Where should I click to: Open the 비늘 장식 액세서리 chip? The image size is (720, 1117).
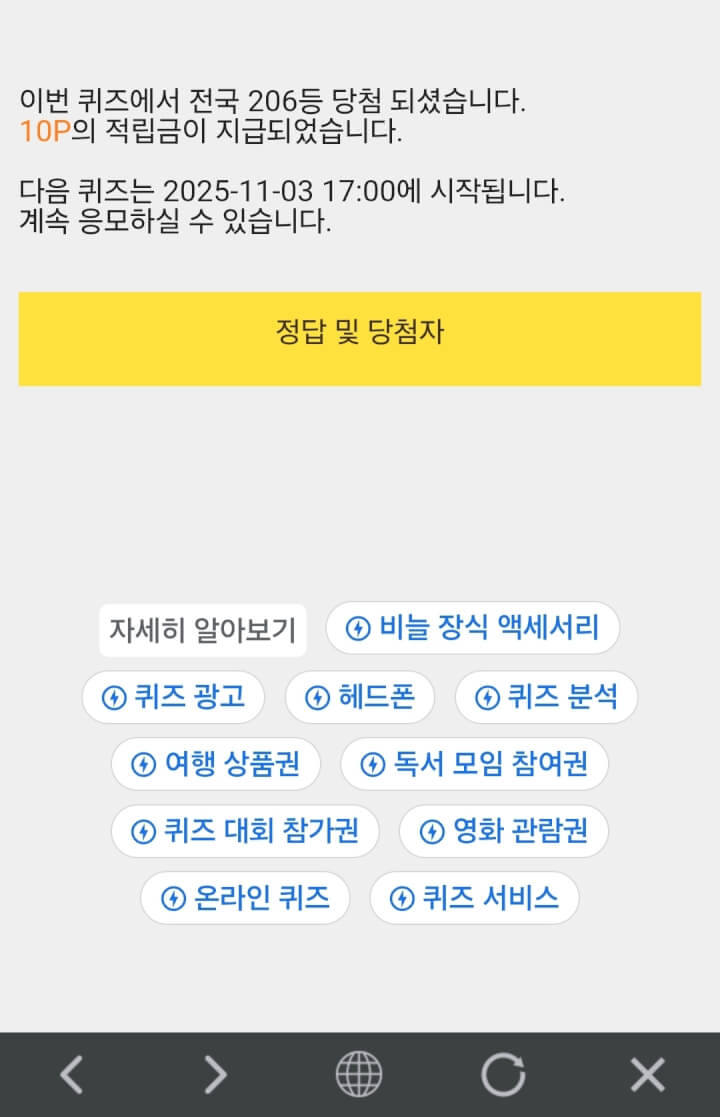click(473, 628)
